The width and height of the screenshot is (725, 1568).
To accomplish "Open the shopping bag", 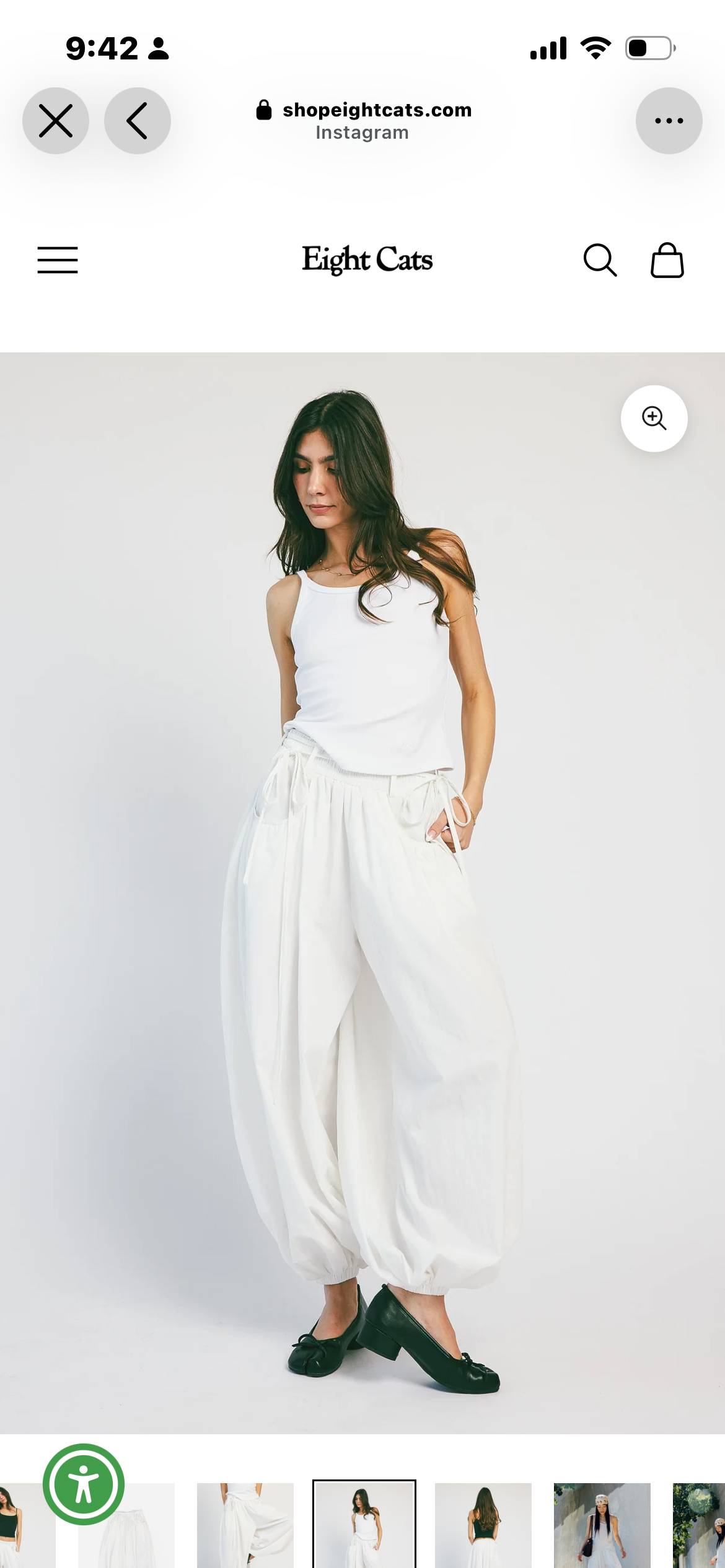I will point(667,260).
